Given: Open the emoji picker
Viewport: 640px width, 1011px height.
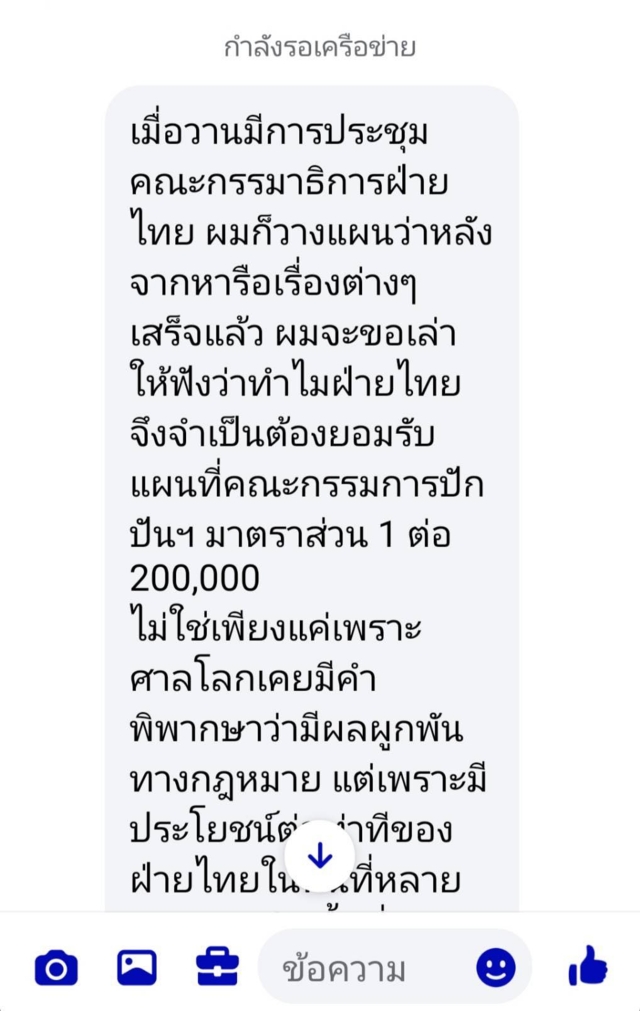Looking at the screenshot, I should coord(496,967).
